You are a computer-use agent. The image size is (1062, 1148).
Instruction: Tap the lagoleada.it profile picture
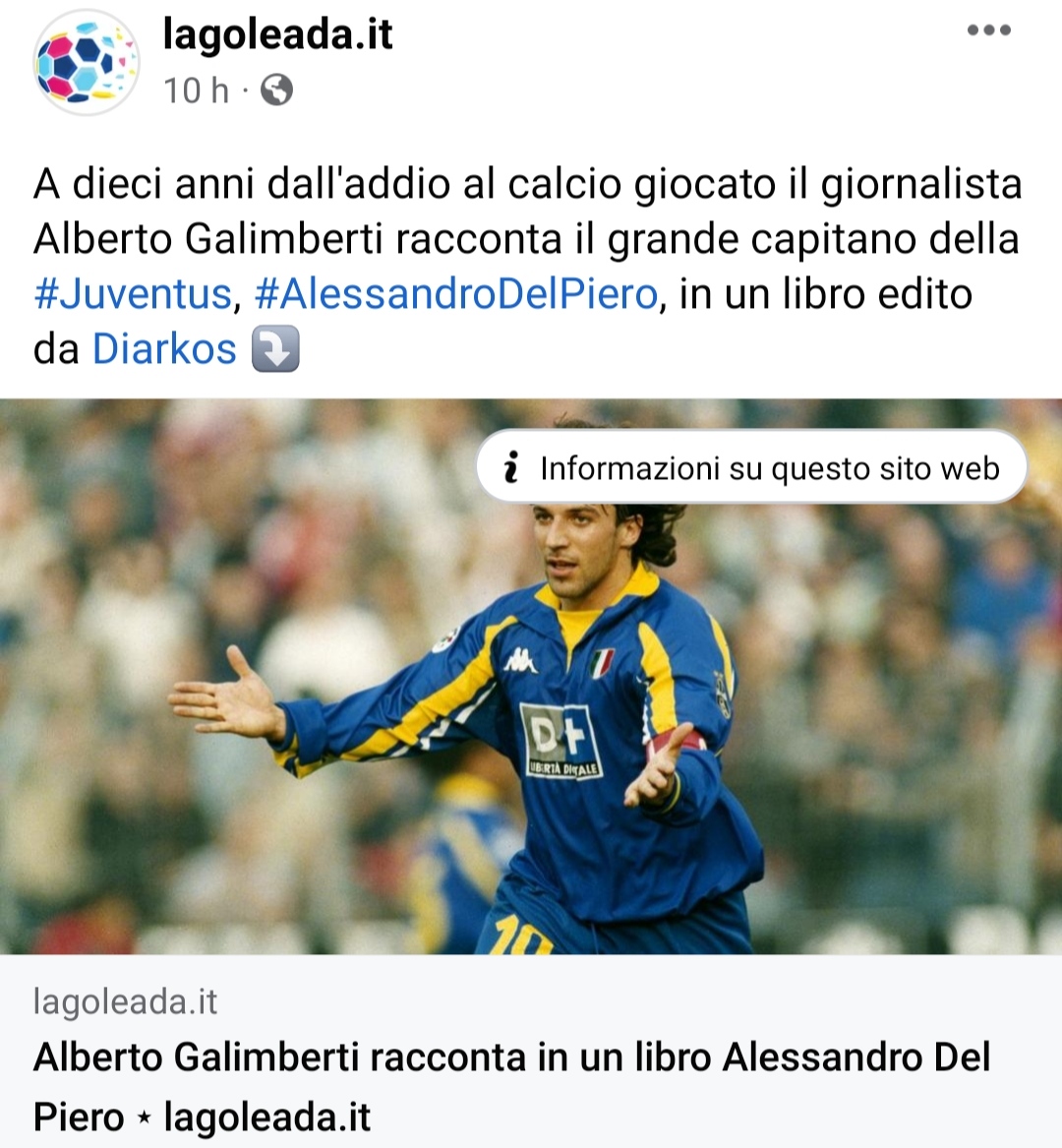tap(86, 63)
